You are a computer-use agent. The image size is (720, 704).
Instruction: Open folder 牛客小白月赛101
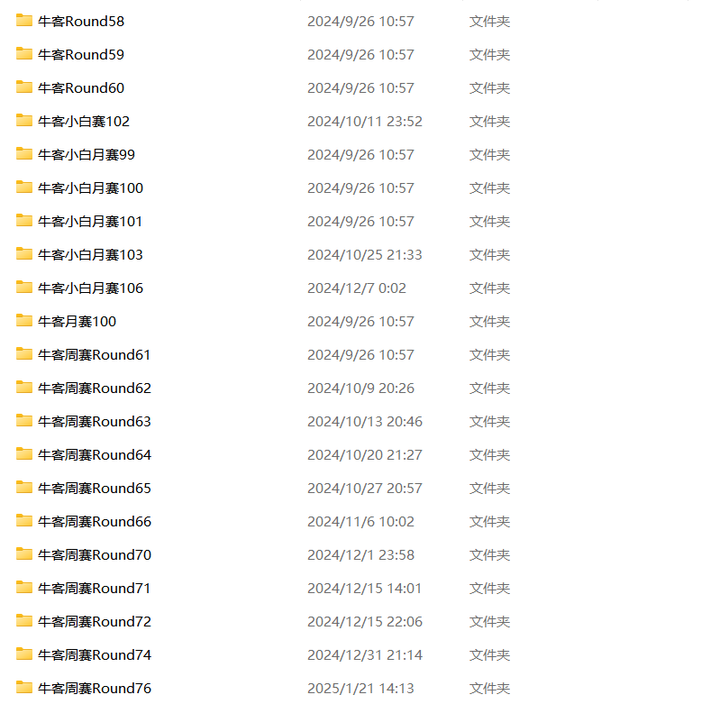point(90,221)
